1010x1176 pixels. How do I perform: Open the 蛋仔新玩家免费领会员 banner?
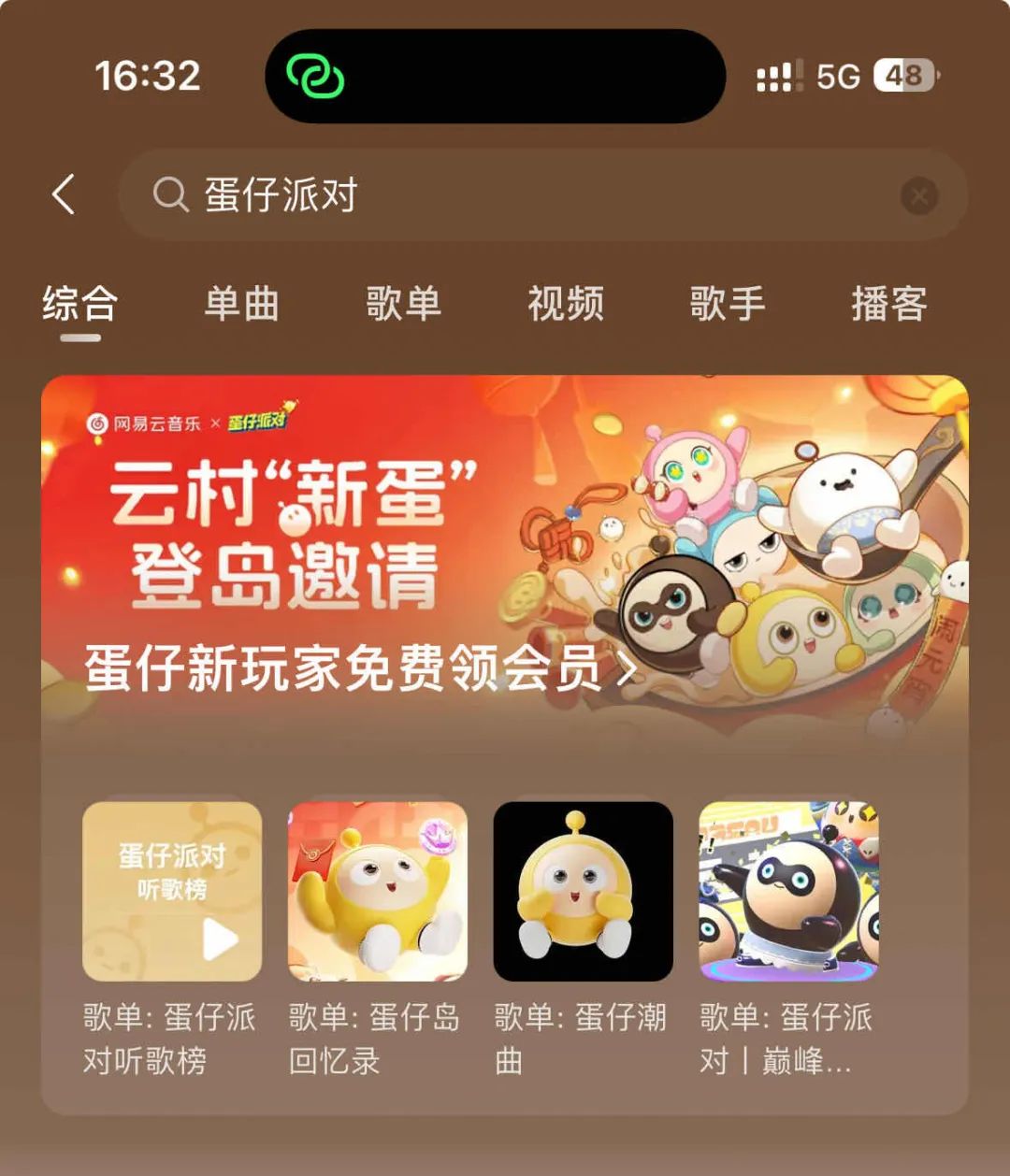click(x=360, y=668)
